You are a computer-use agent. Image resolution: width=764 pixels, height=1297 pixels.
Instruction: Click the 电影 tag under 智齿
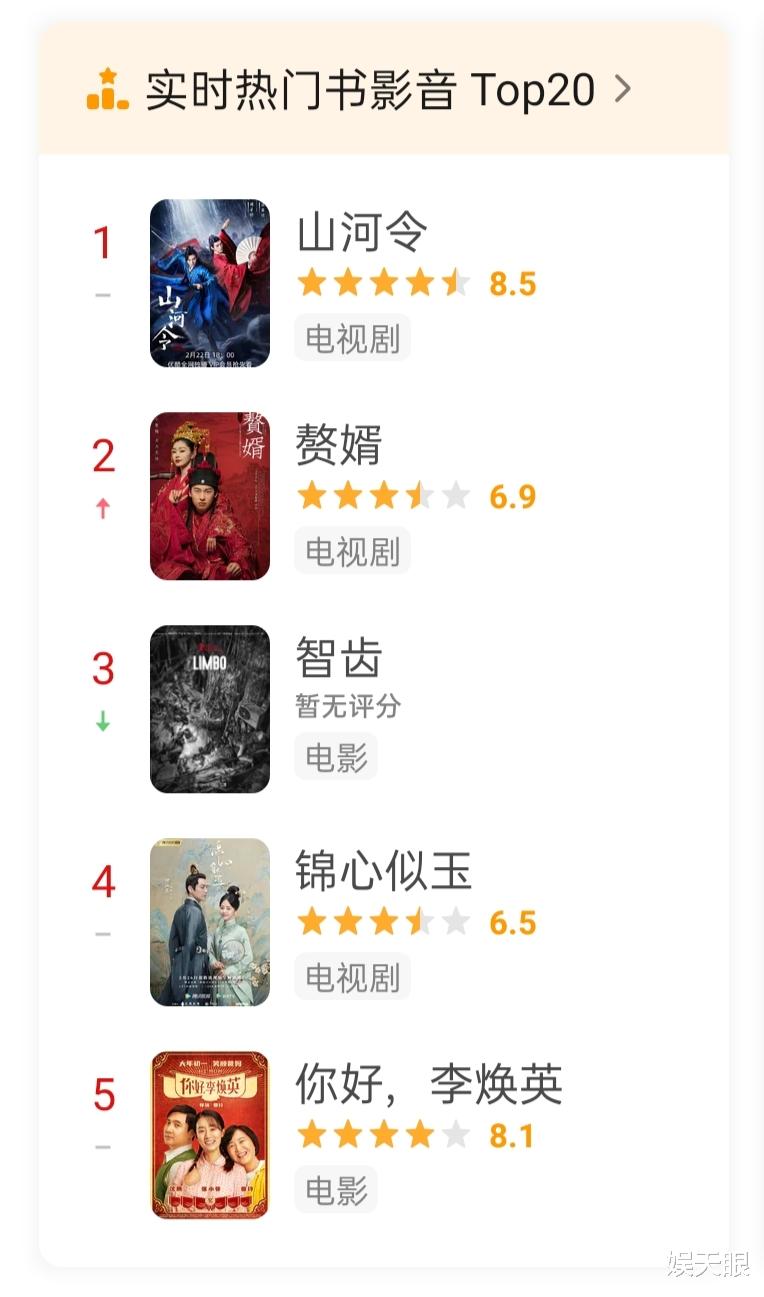click(336, 757)
